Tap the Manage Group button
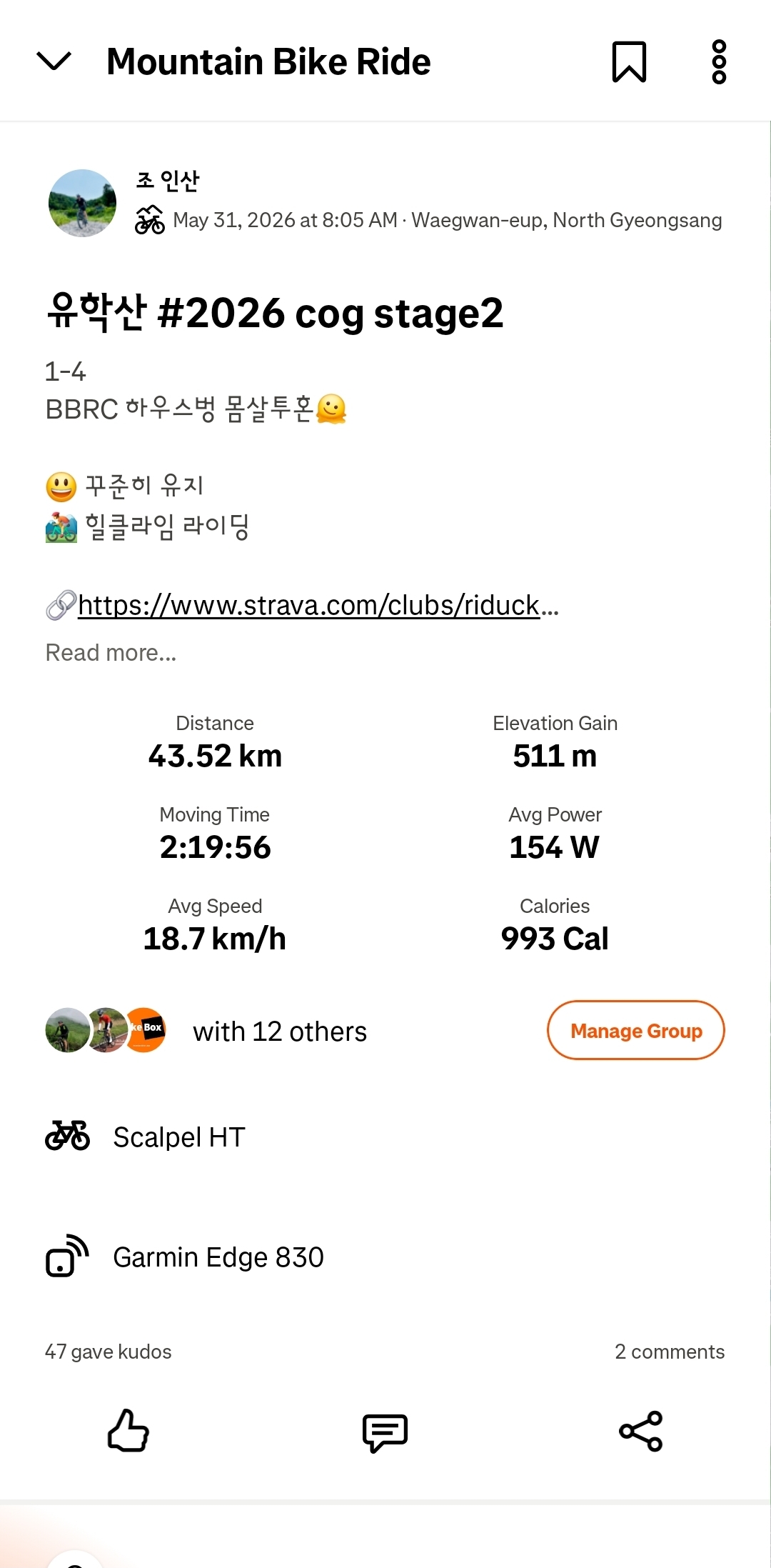This screenshot has width=771, height=1568. [x=635, y=1030]
